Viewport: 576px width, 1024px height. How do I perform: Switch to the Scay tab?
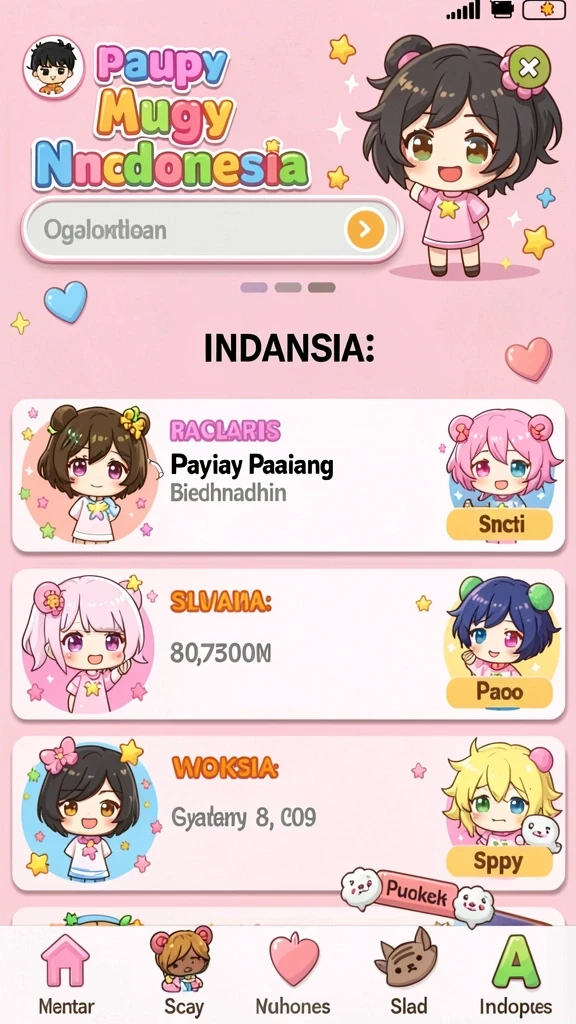point(184,974)
